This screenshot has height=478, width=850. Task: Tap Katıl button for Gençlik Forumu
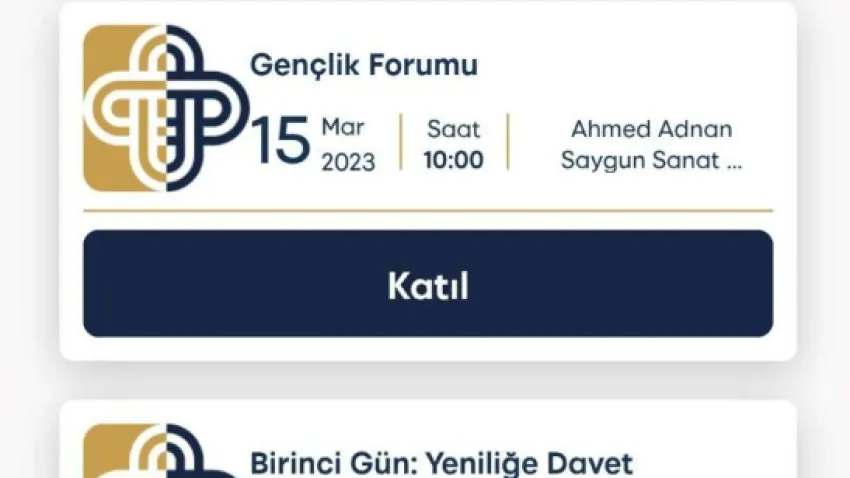(x=427, y=284)
